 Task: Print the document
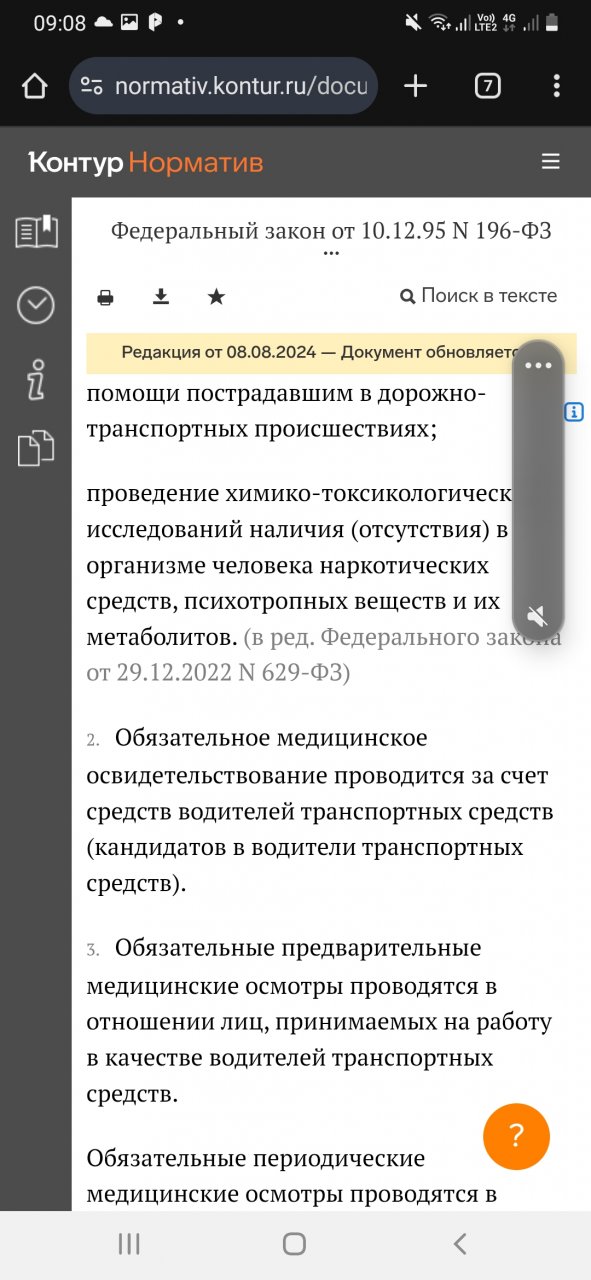105,297
